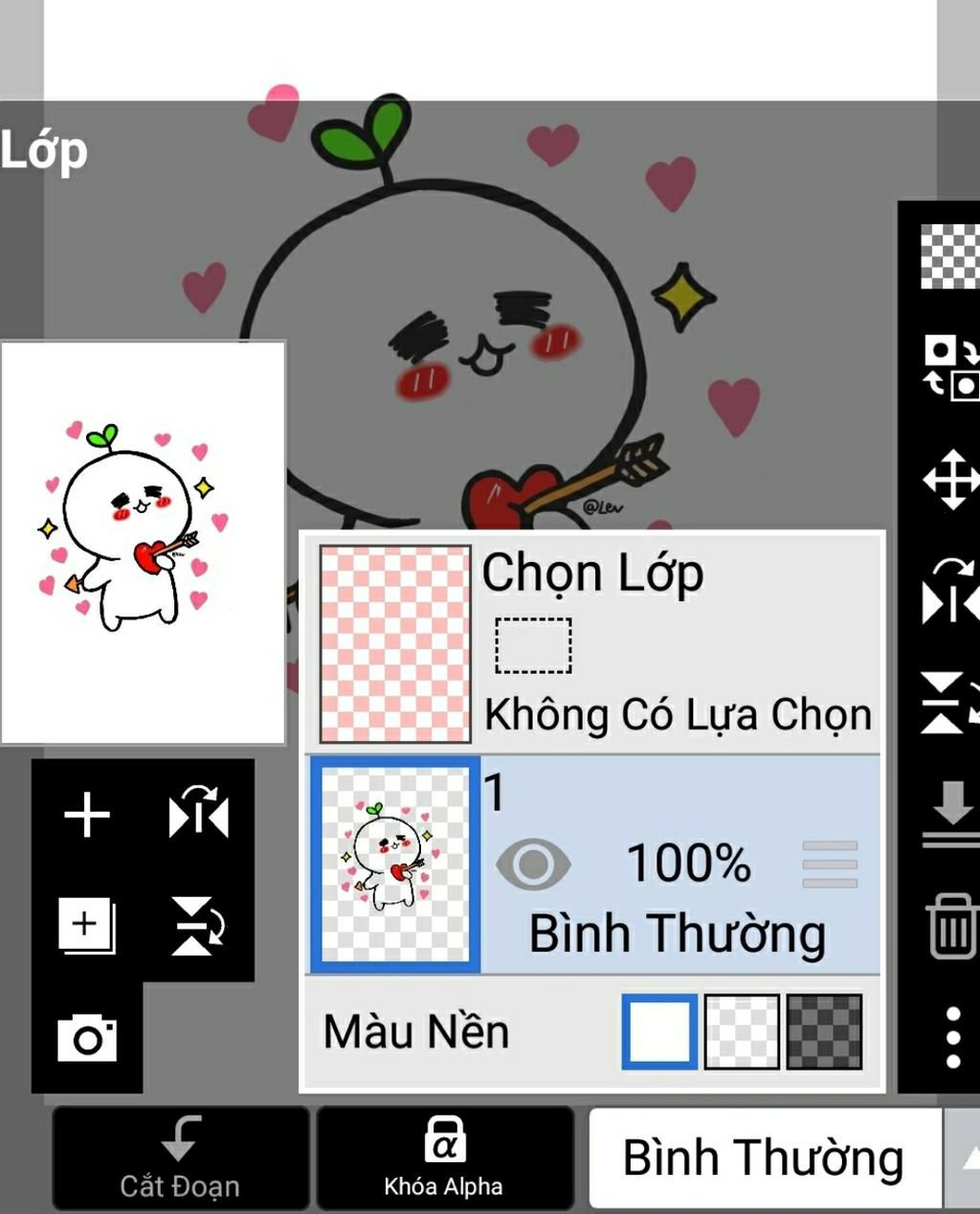Import a photo with the camera icon
The width and height of the screenshot is (980, 1214).
[x=87, y=1038]
